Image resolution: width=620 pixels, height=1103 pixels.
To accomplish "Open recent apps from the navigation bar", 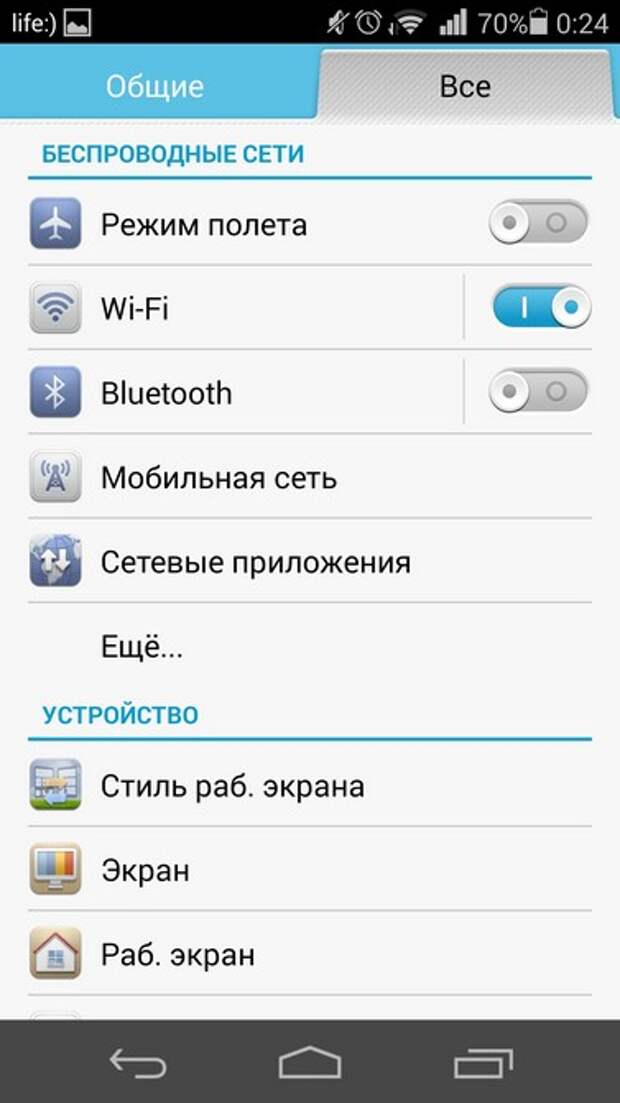I will (483, 1062).
